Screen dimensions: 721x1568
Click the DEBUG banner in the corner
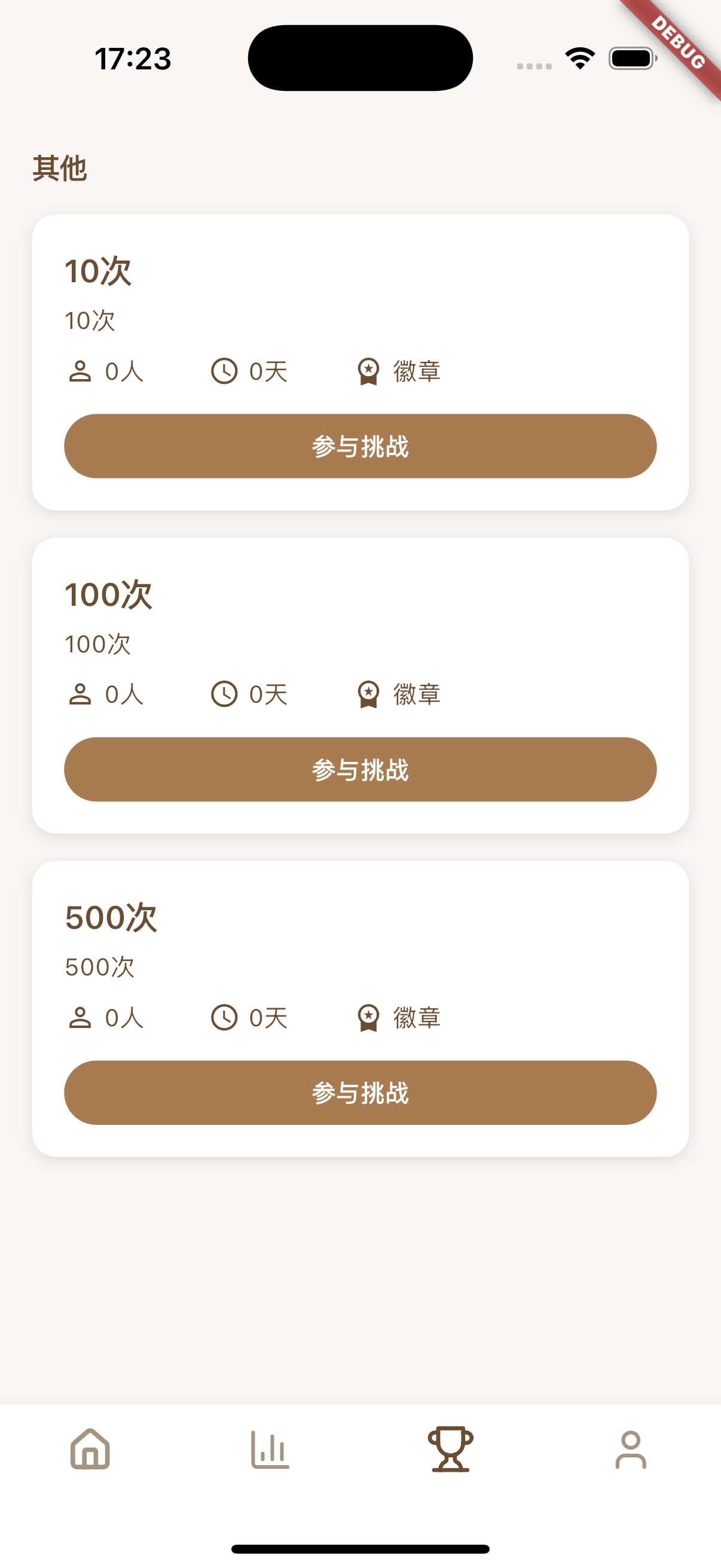click(677, 44)
